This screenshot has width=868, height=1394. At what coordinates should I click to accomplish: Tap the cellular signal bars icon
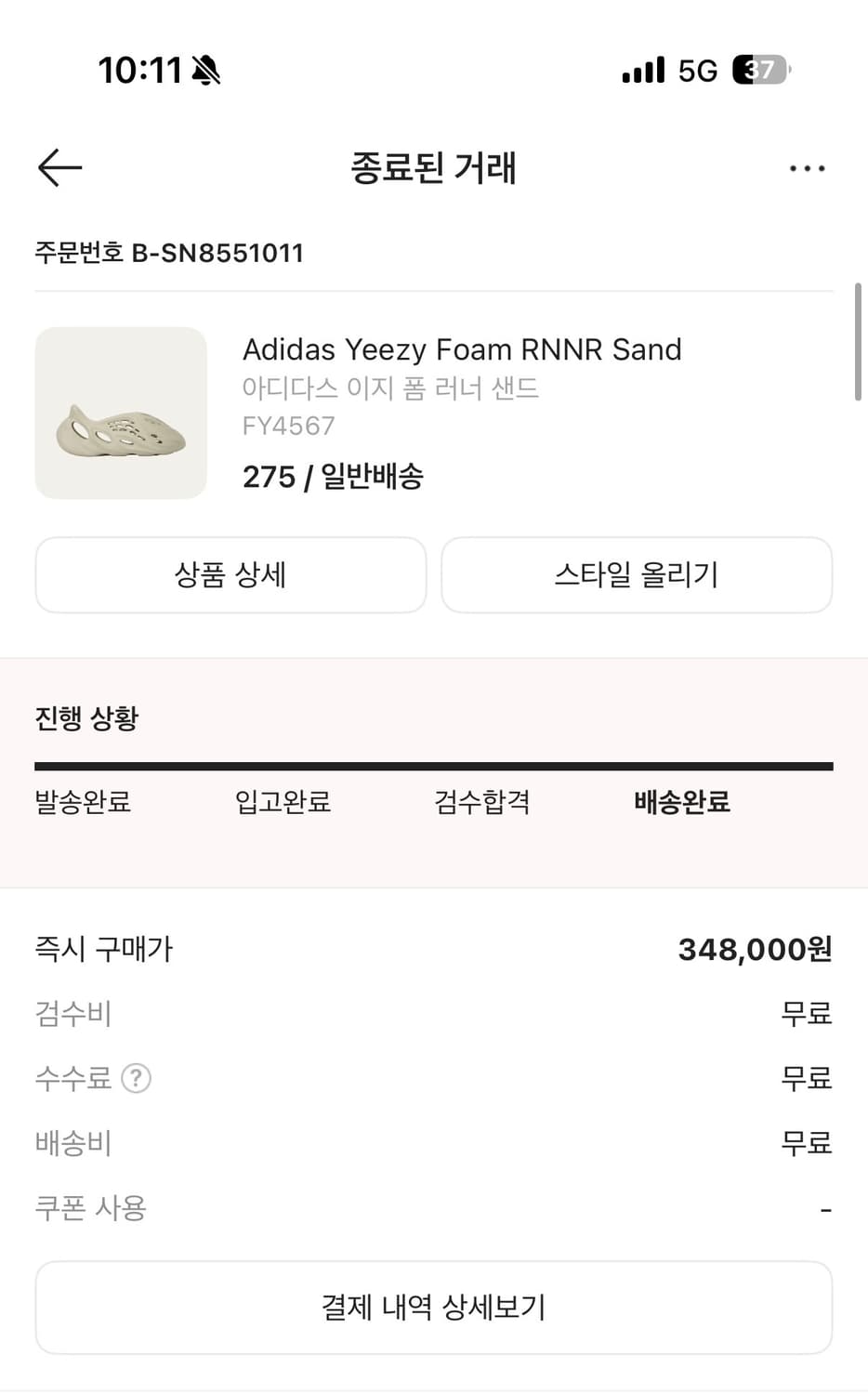[x=642, y=70]
